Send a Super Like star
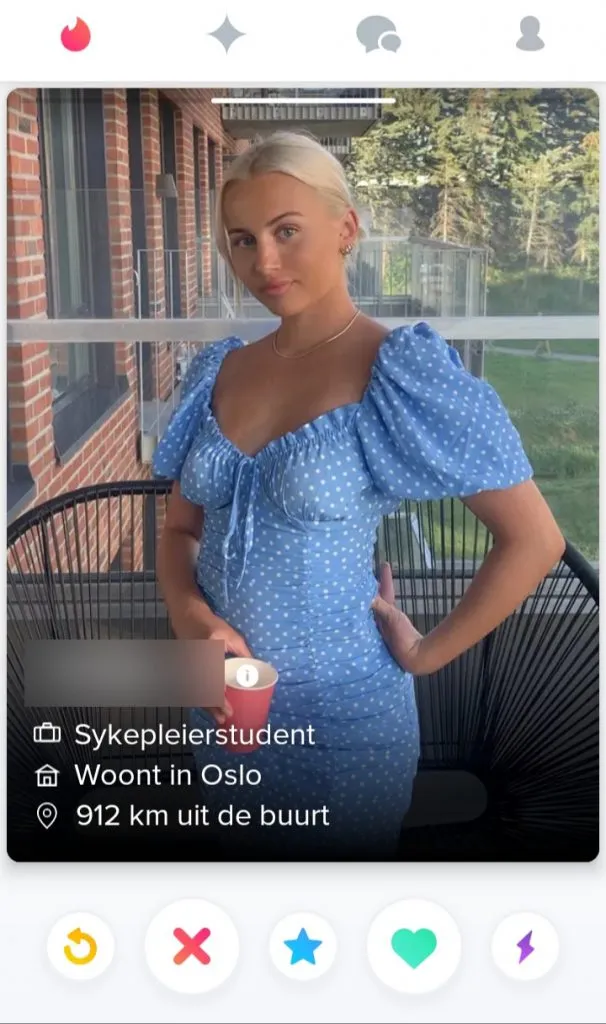Image resolution: width=606 pixels, height=1024 pixels. (x=303, y=946)
